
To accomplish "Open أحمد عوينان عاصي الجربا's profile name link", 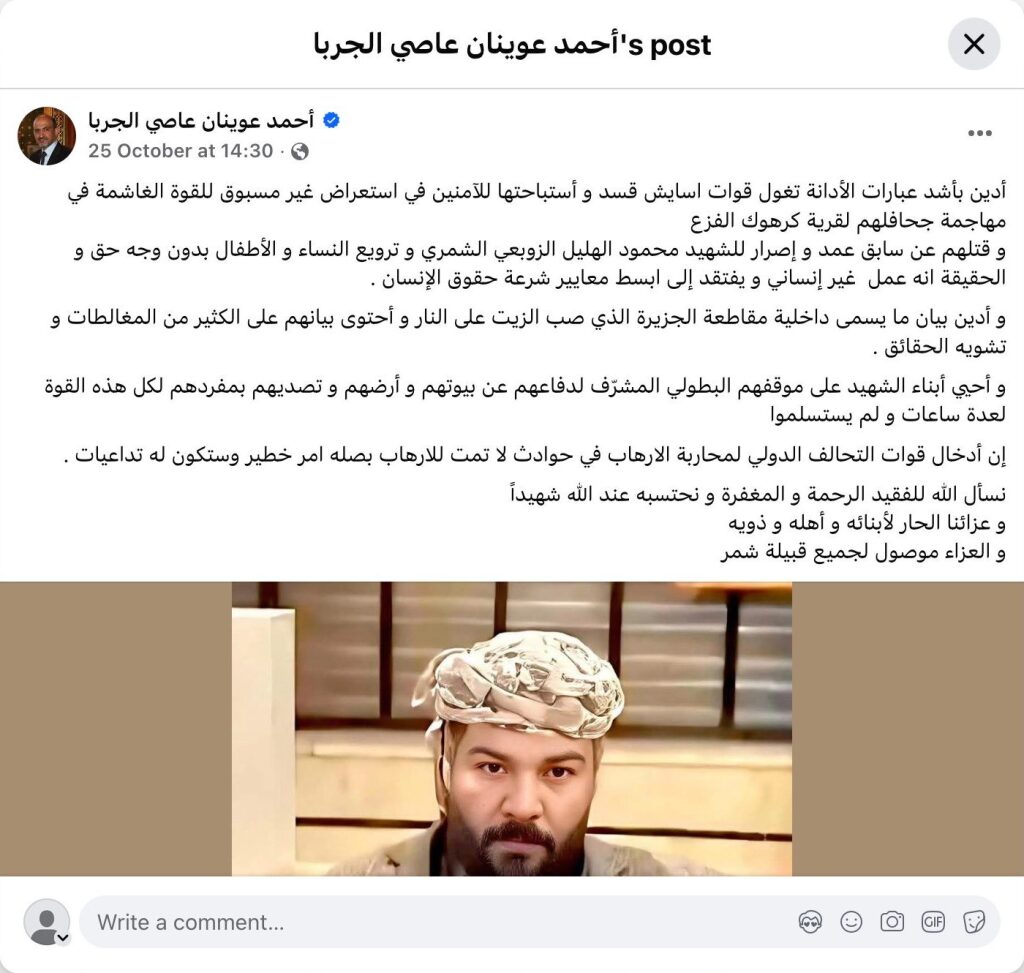I will [201, 121].
